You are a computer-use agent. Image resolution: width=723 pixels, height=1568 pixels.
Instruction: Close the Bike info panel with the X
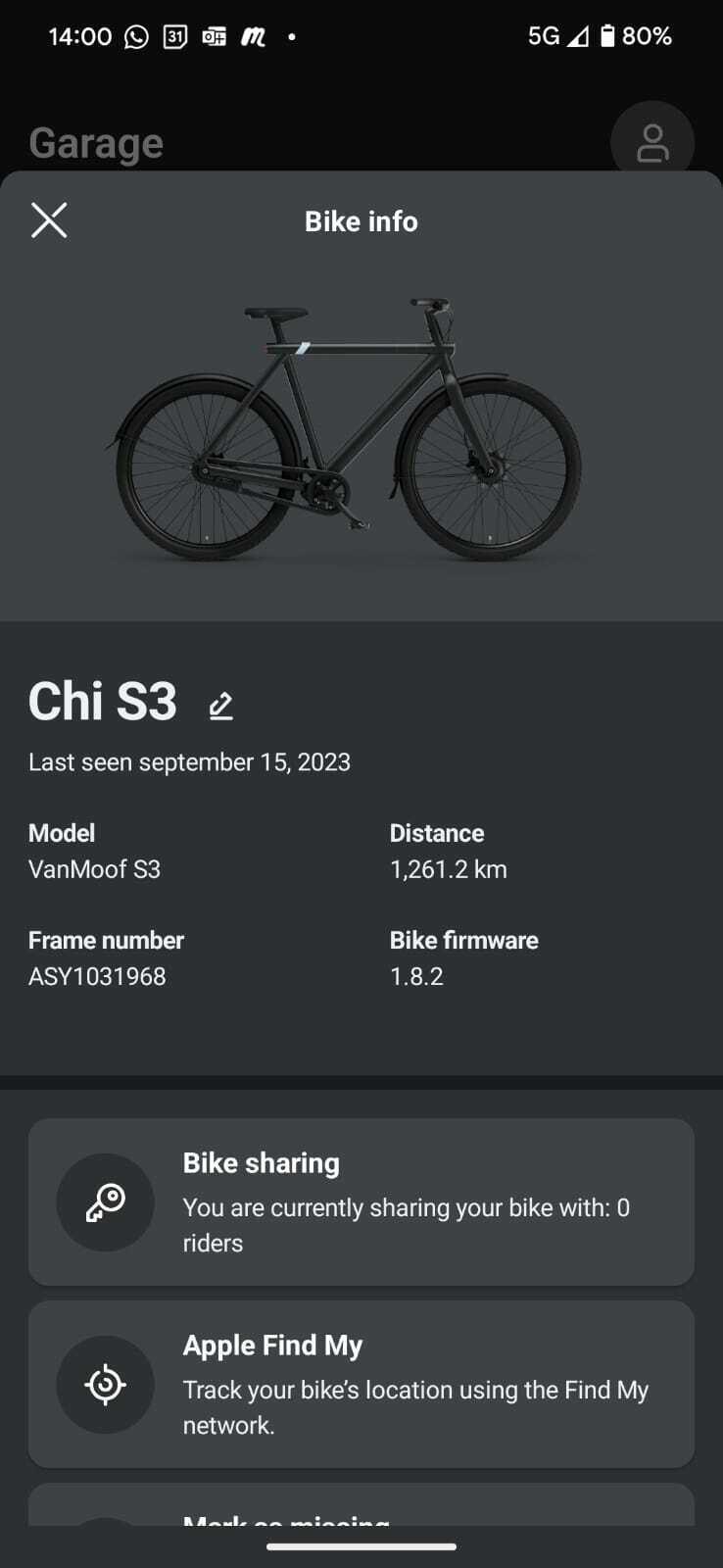pos(49,220)
